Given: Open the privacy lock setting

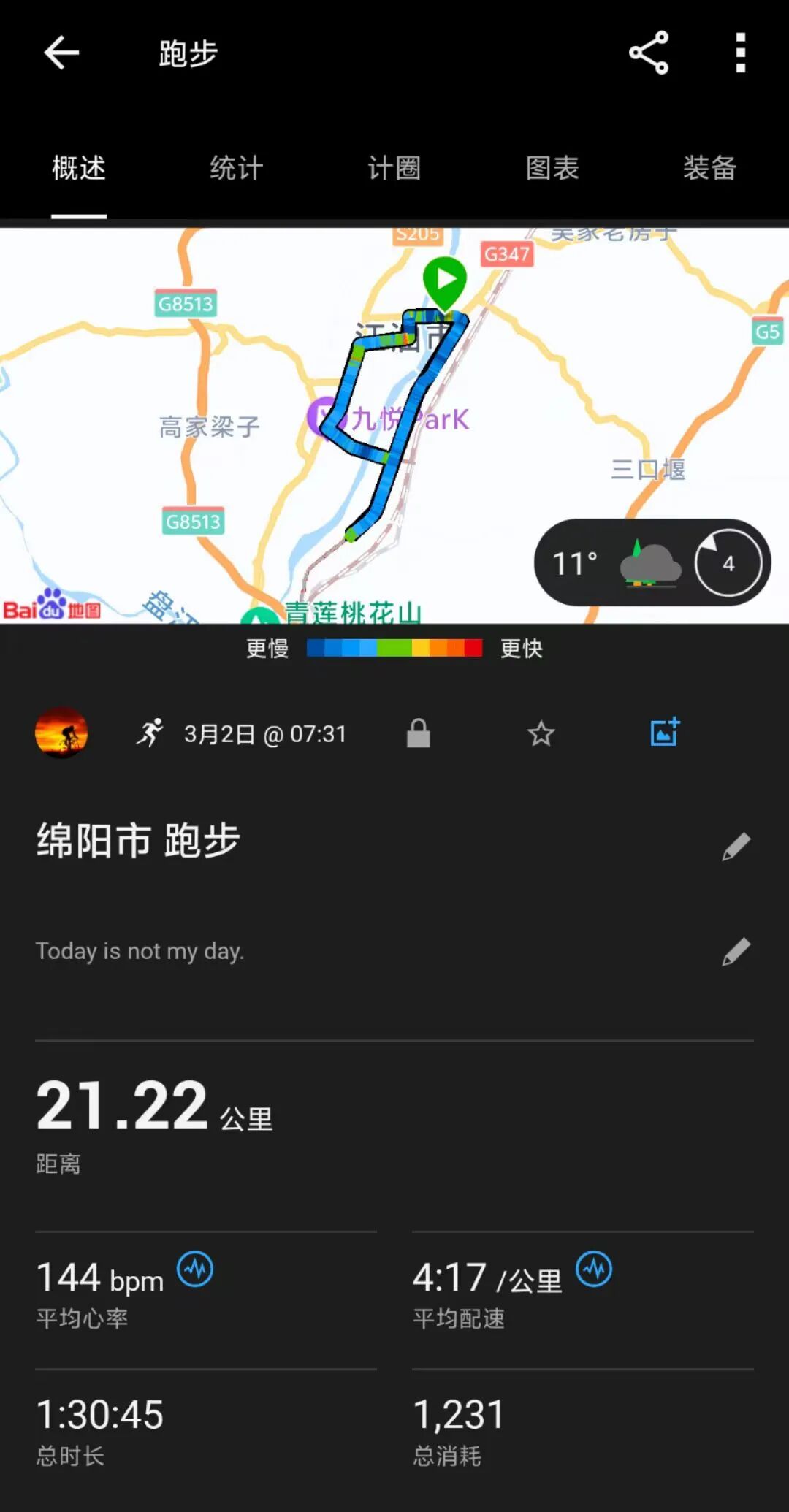Looking at the screenshot, I should [419, 733].
